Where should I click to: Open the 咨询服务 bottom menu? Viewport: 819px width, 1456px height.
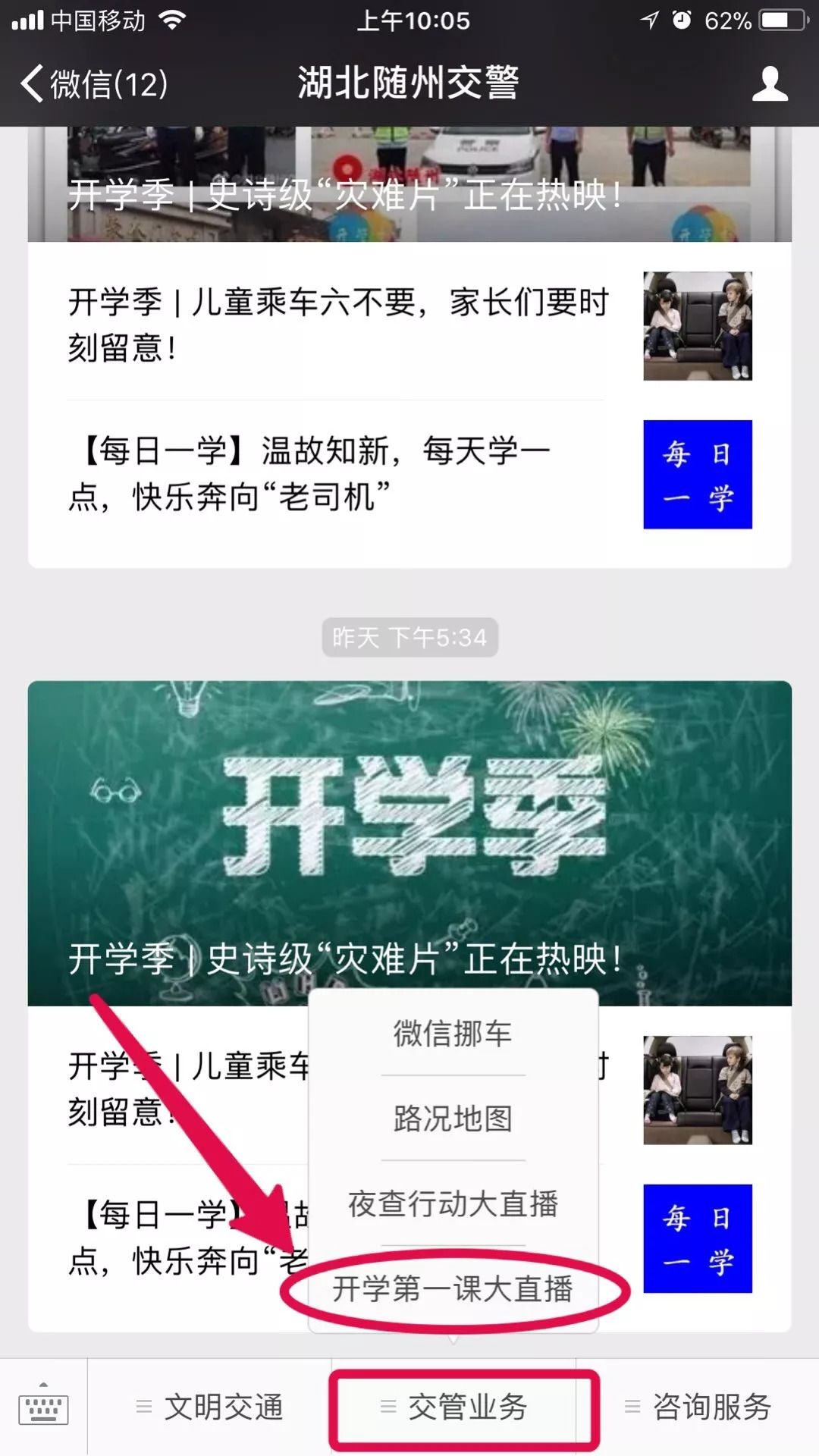698,1407
